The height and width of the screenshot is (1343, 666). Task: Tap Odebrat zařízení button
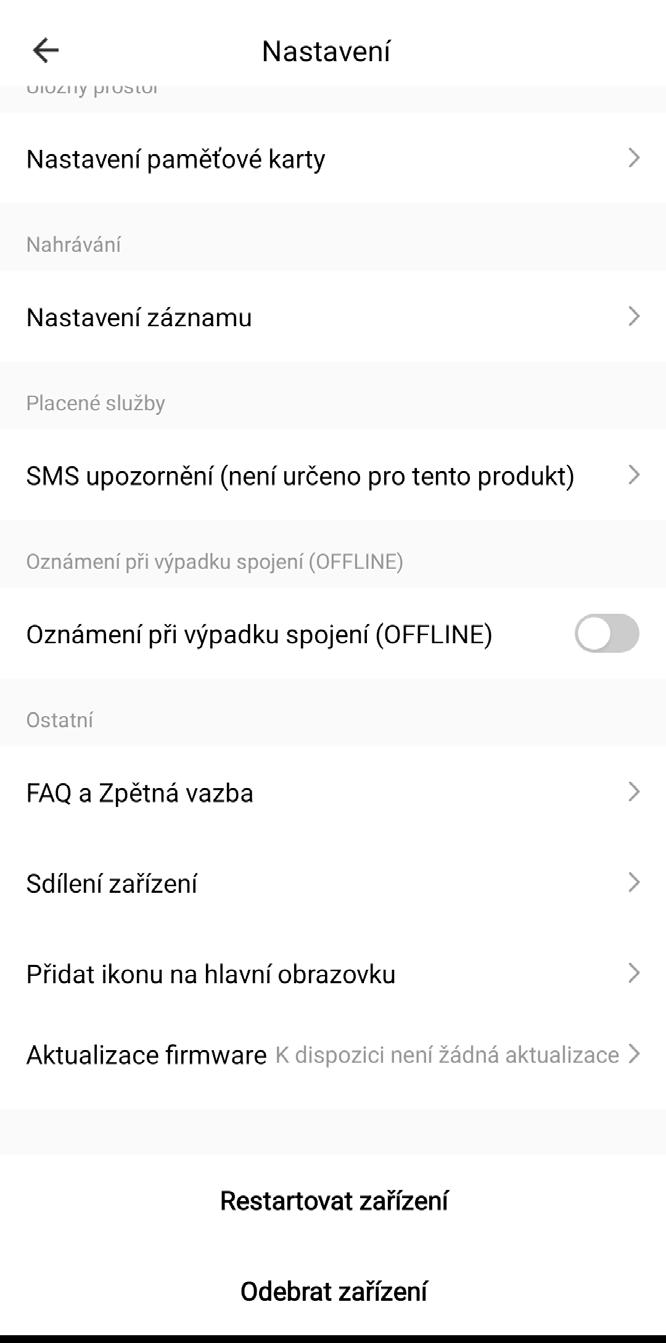(x=333, y=1291)
